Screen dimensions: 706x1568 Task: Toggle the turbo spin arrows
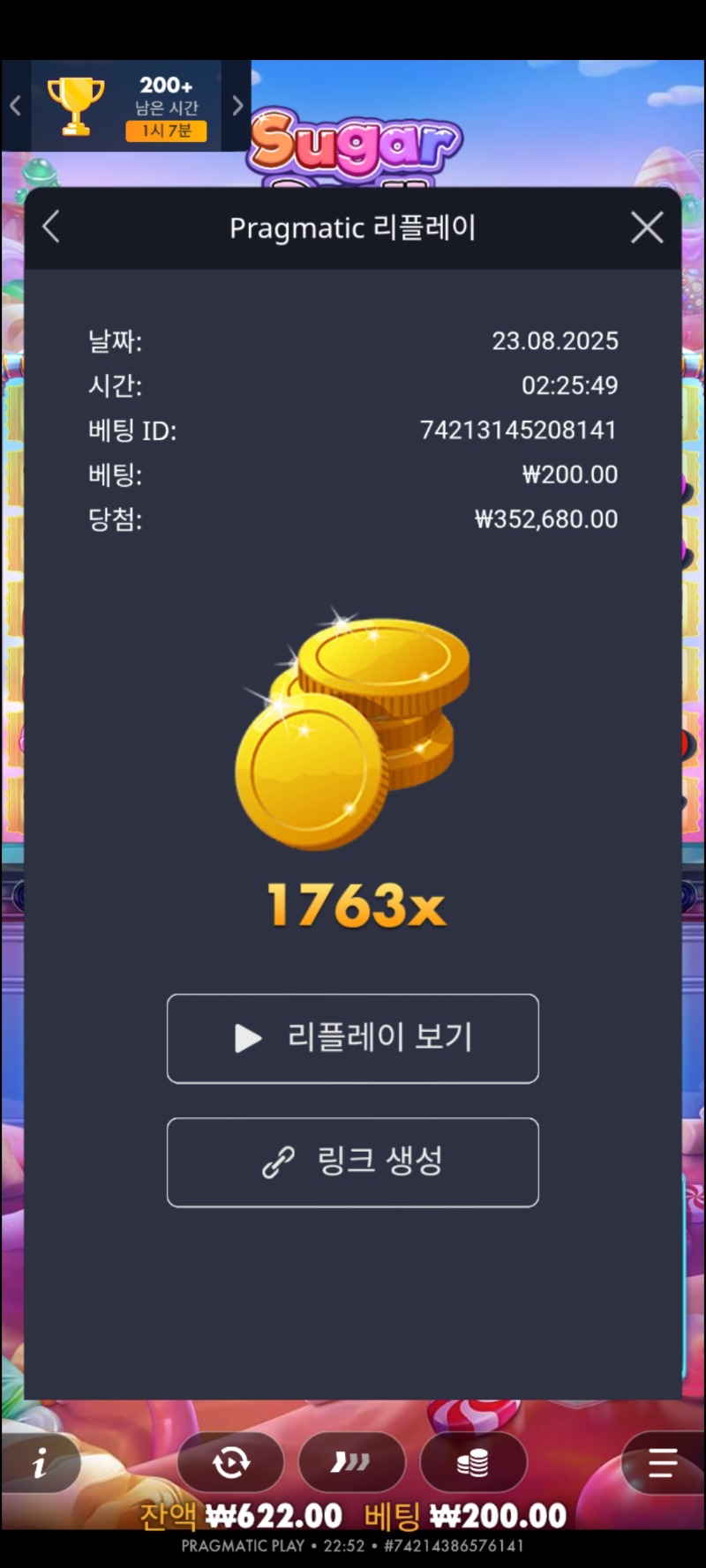(351, 1463)
